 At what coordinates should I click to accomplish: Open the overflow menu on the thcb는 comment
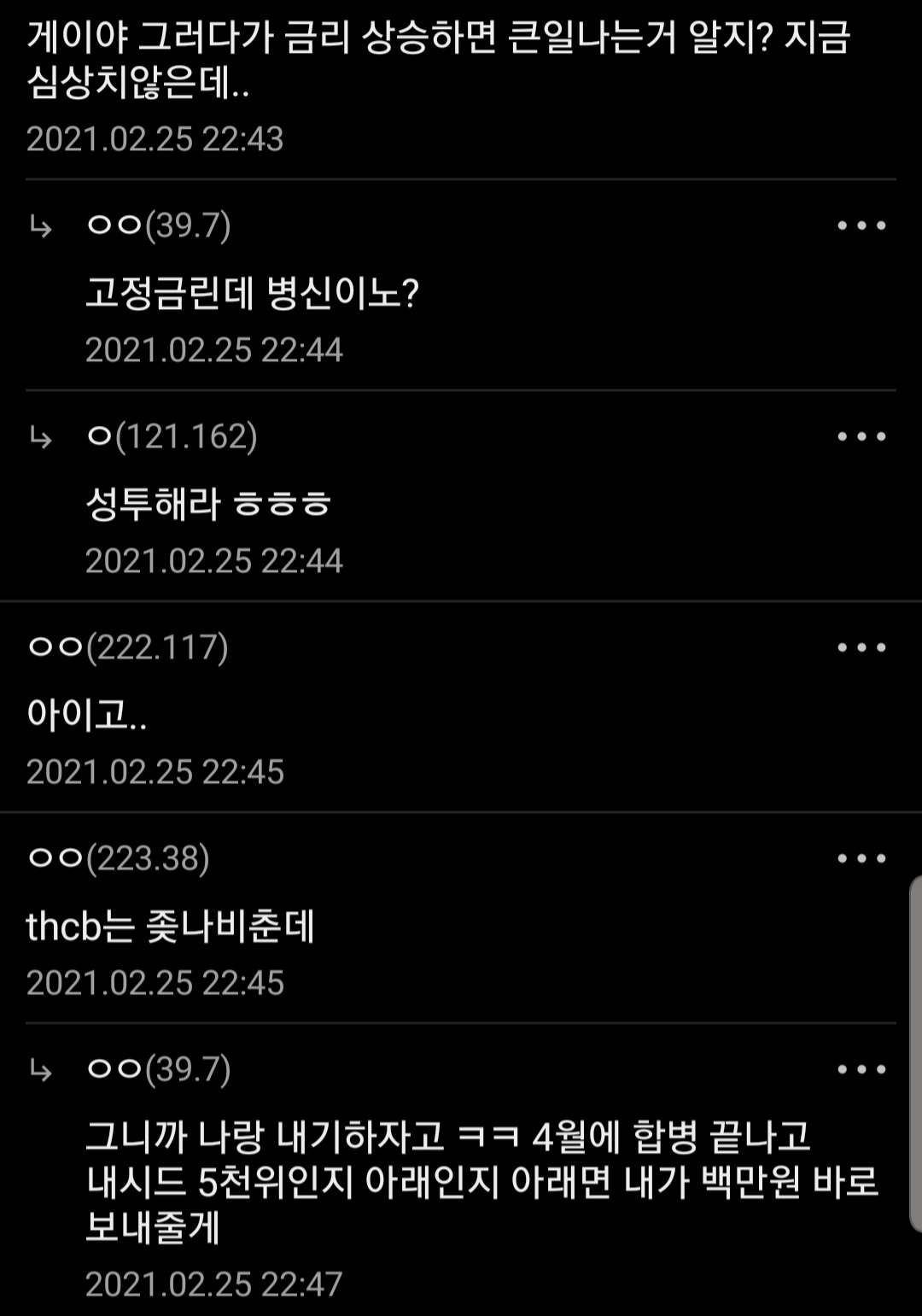pos(861,859)
